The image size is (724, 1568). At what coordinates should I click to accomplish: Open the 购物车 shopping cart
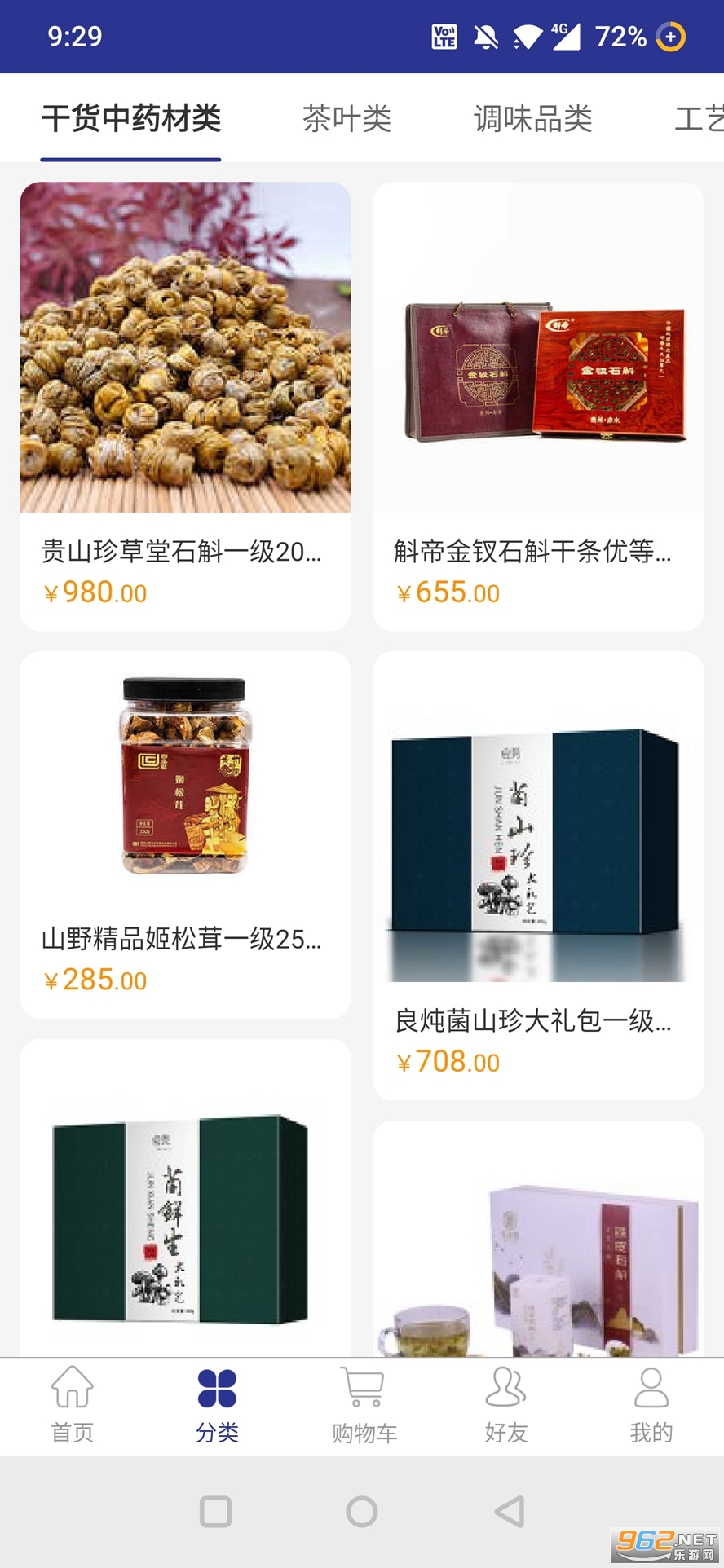(364, 1405)
